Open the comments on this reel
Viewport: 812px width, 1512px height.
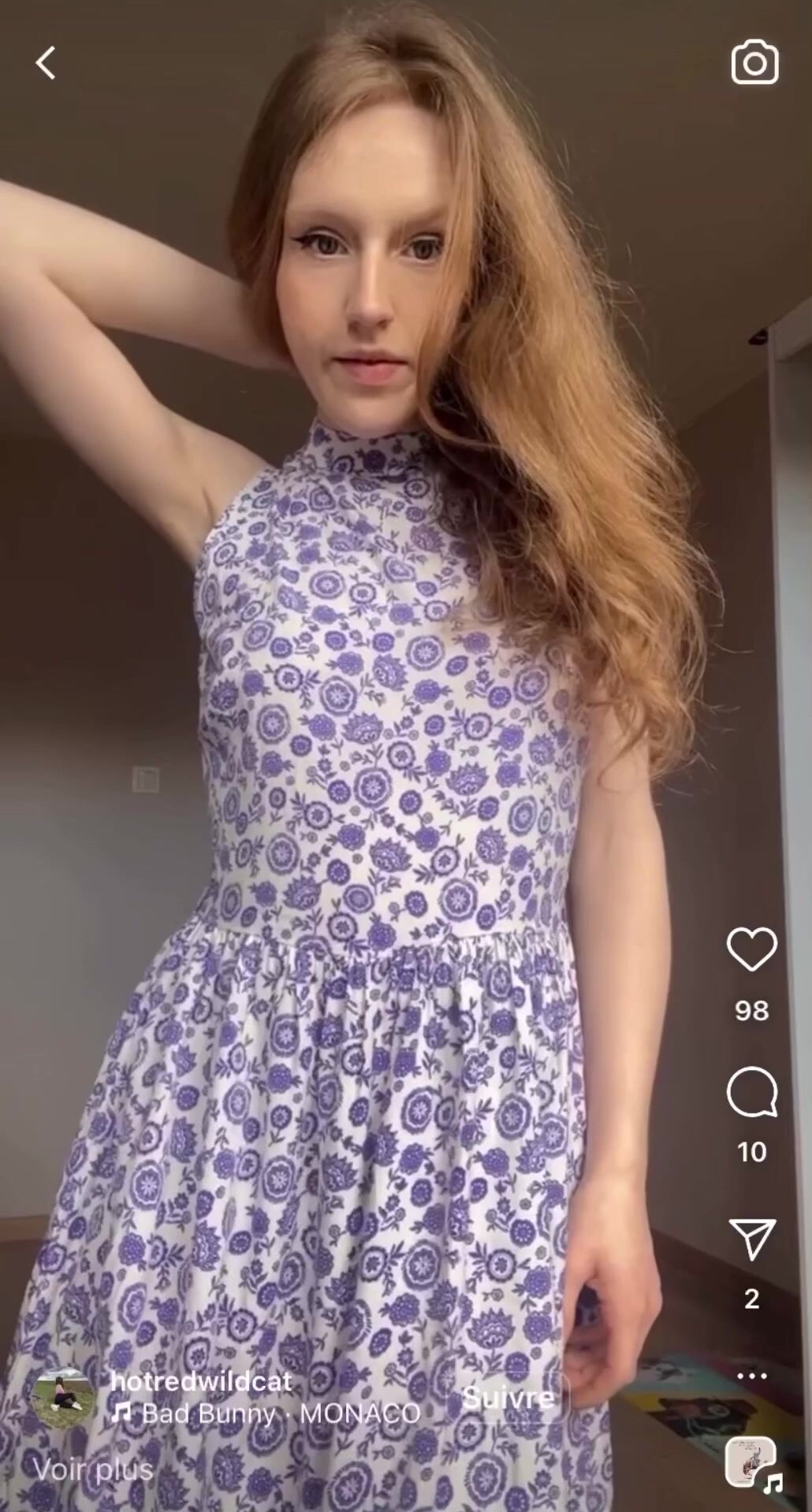tap(752, 1092)
